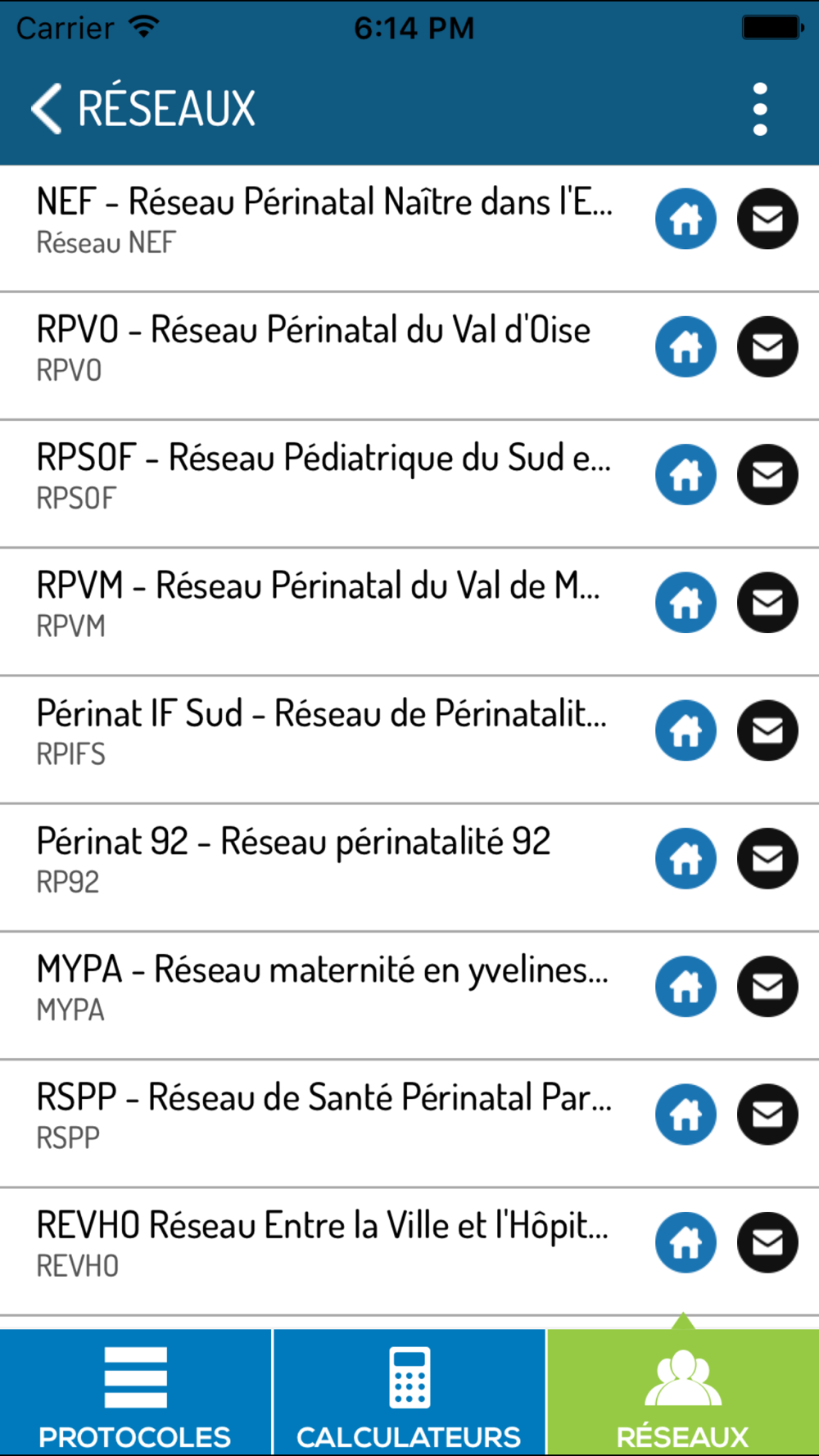819x1456 pixels.
Task: Open the RPSOF website home icon
Action: tap(686, 474)
